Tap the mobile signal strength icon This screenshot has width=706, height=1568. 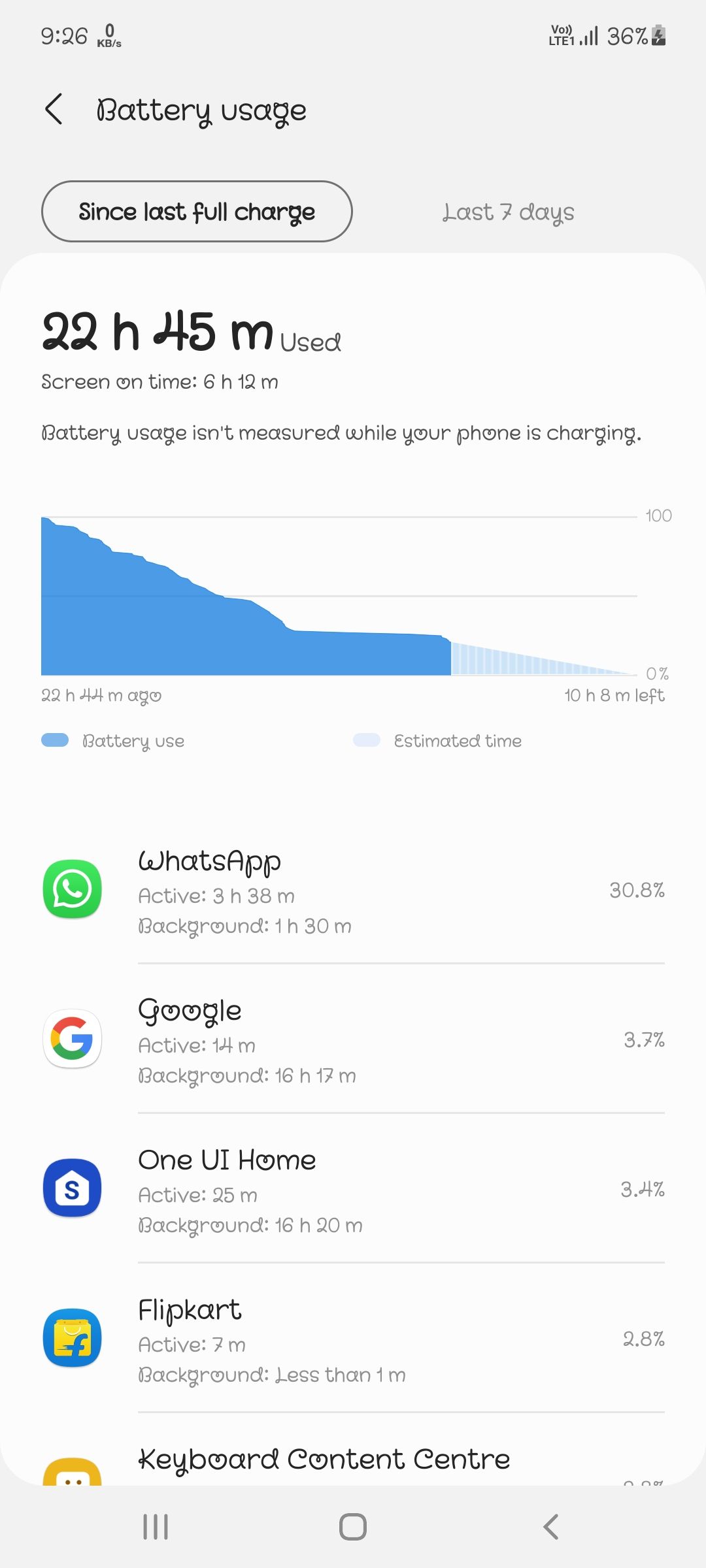[x=587, y=36]
